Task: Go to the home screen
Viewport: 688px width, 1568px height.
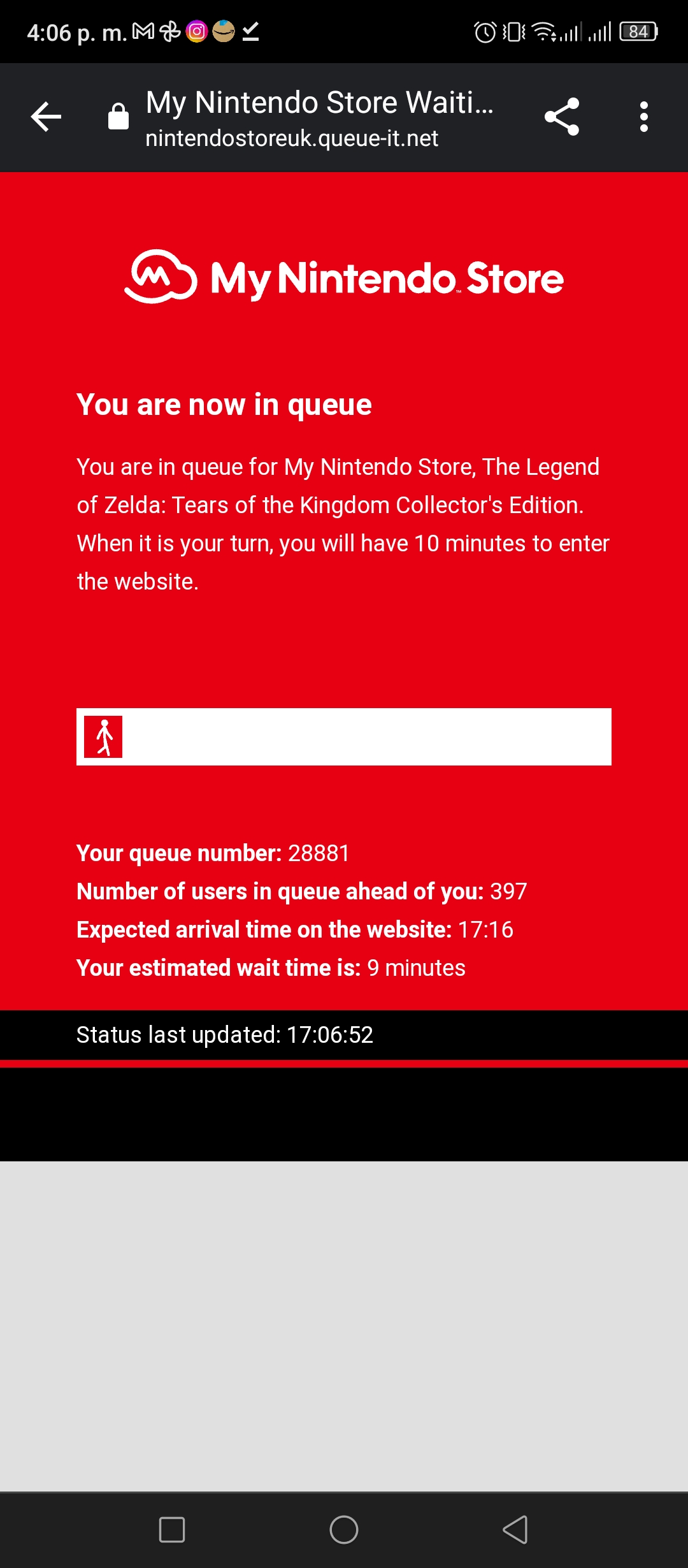Action: point(344,1529)
